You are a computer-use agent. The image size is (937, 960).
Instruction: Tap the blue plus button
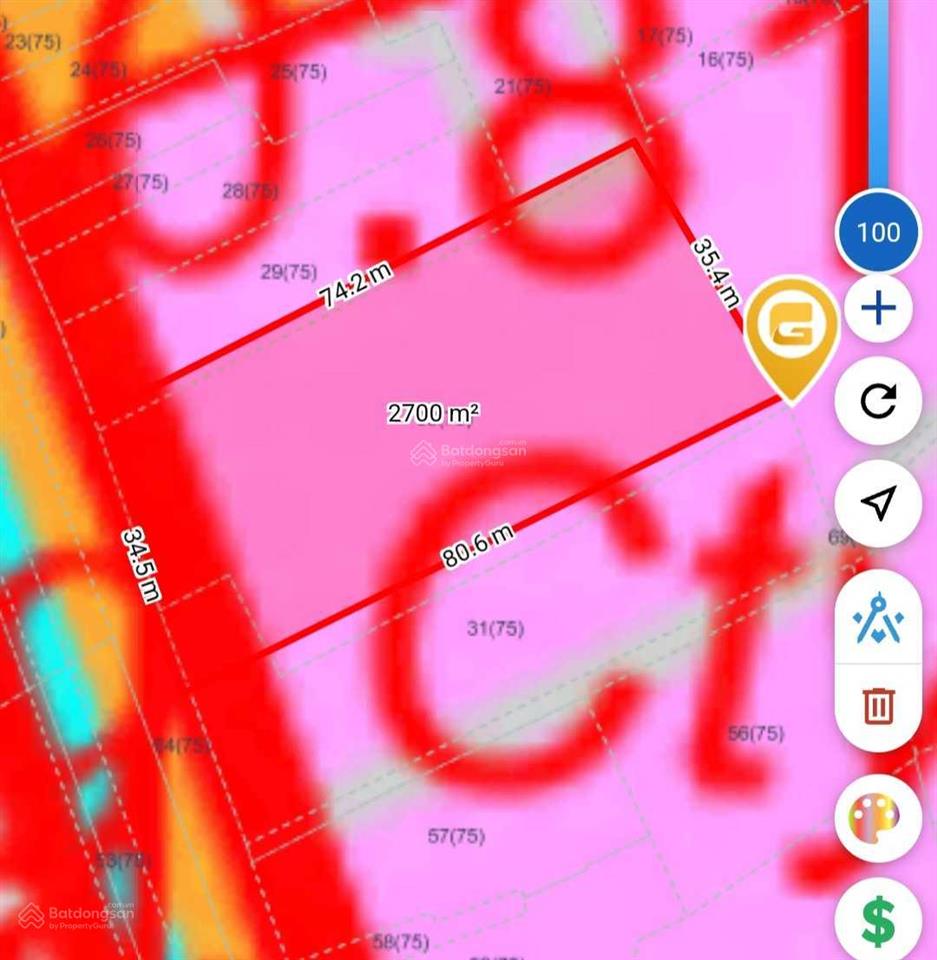pos(878,308)
